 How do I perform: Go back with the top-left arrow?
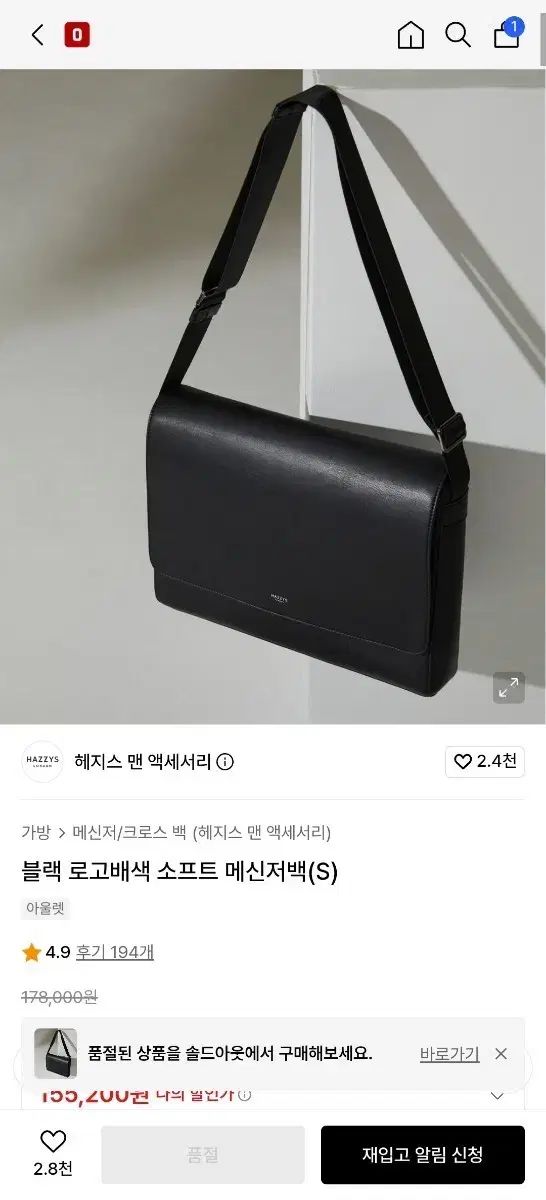38,35
